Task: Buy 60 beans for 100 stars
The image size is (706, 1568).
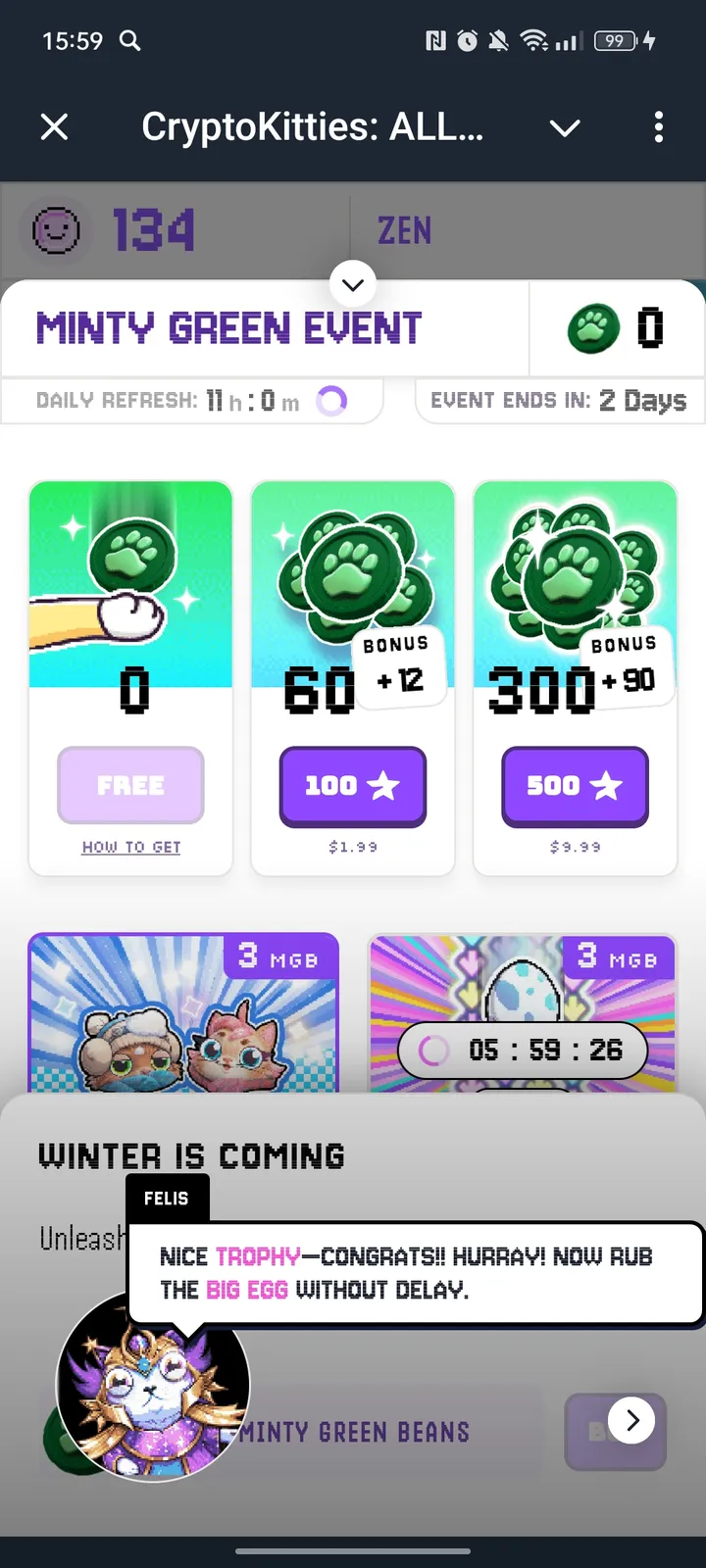Action: point(353,786)
